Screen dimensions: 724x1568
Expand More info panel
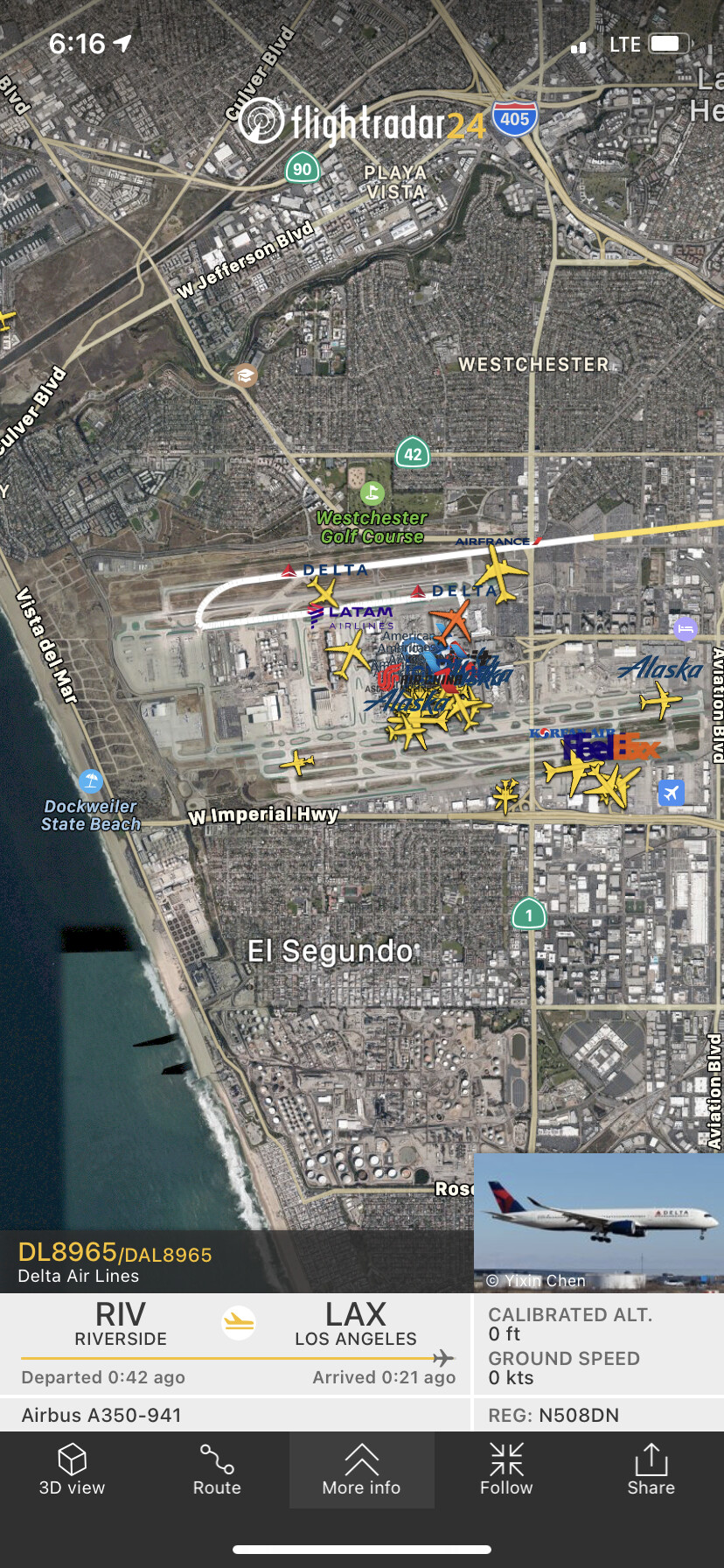[361, 1470]
